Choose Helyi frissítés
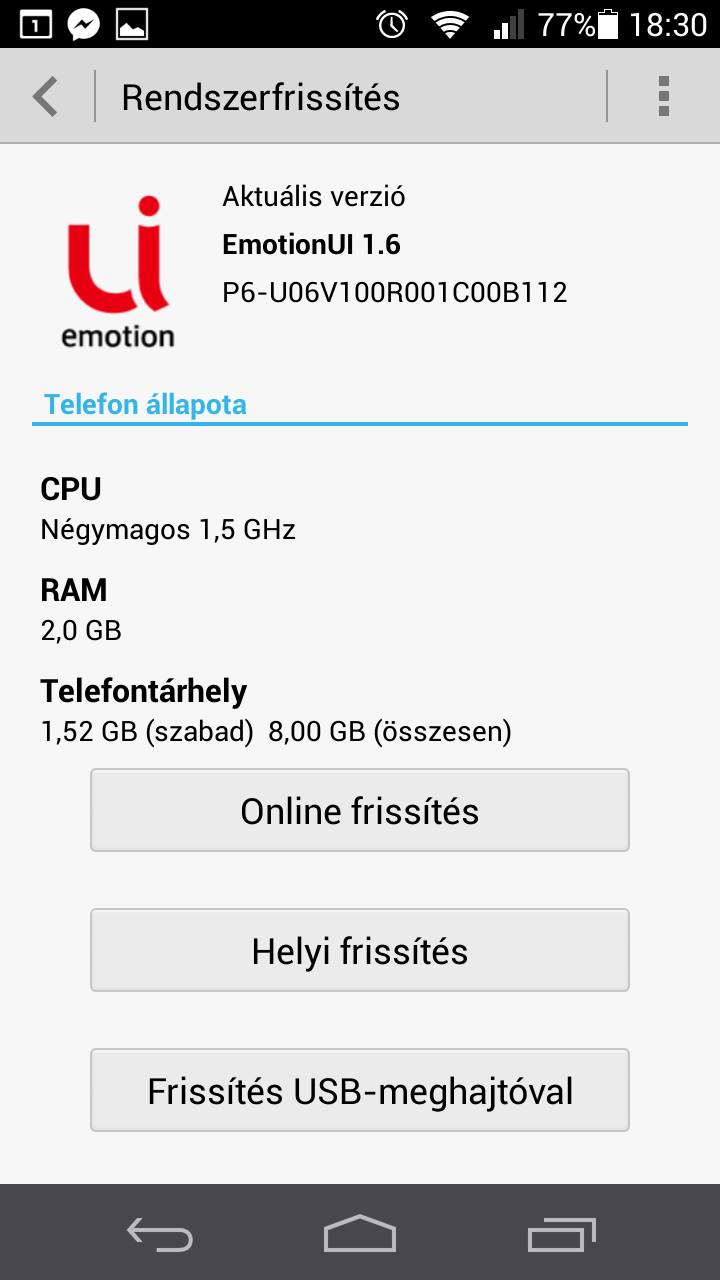Image resolution: width=720 pixels, height=1280 pixels. point(360,950)
